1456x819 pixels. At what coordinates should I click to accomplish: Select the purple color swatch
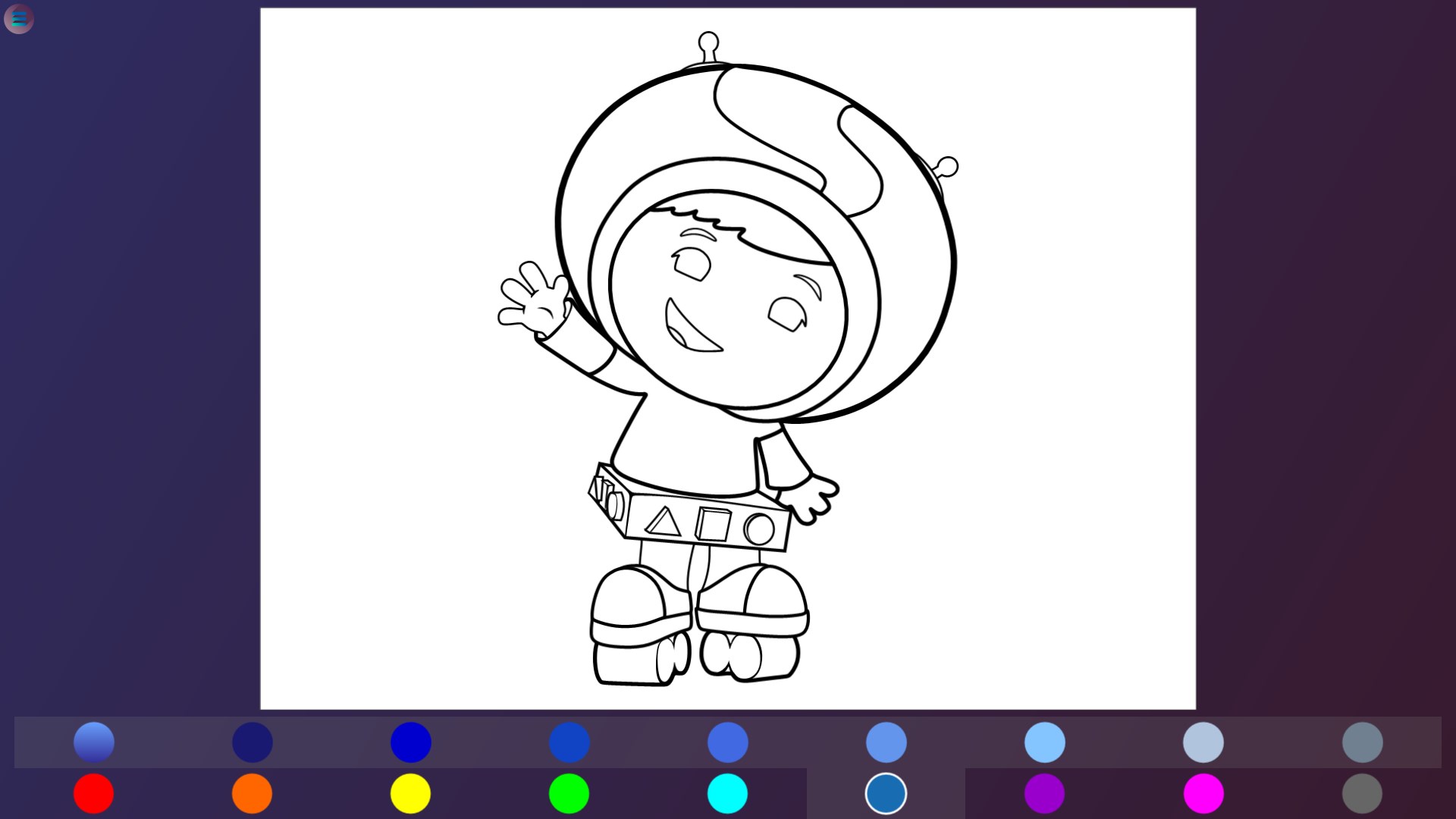coord(1045,793)
